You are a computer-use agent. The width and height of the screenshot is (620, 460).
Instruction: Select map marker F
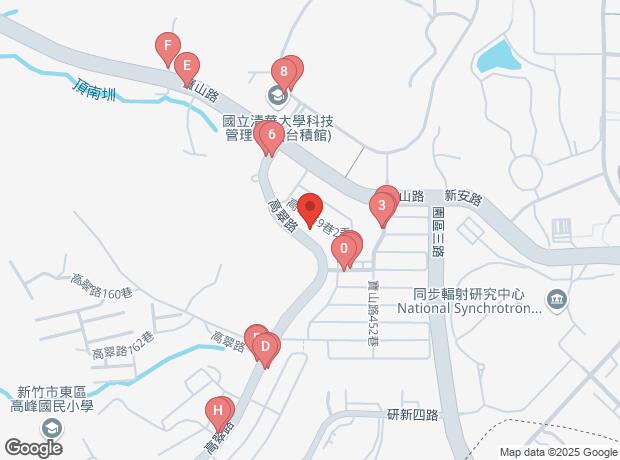168,46
